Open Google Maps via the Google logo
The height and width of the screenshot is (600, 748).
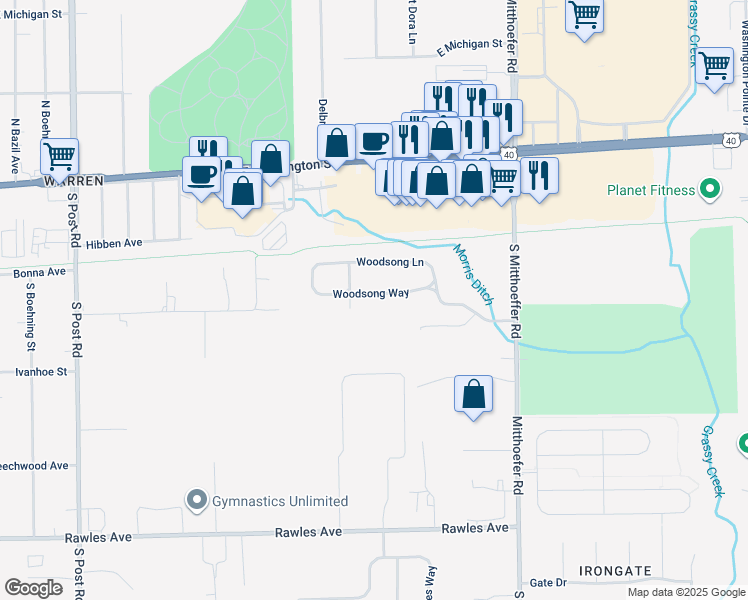pos(33,588)
